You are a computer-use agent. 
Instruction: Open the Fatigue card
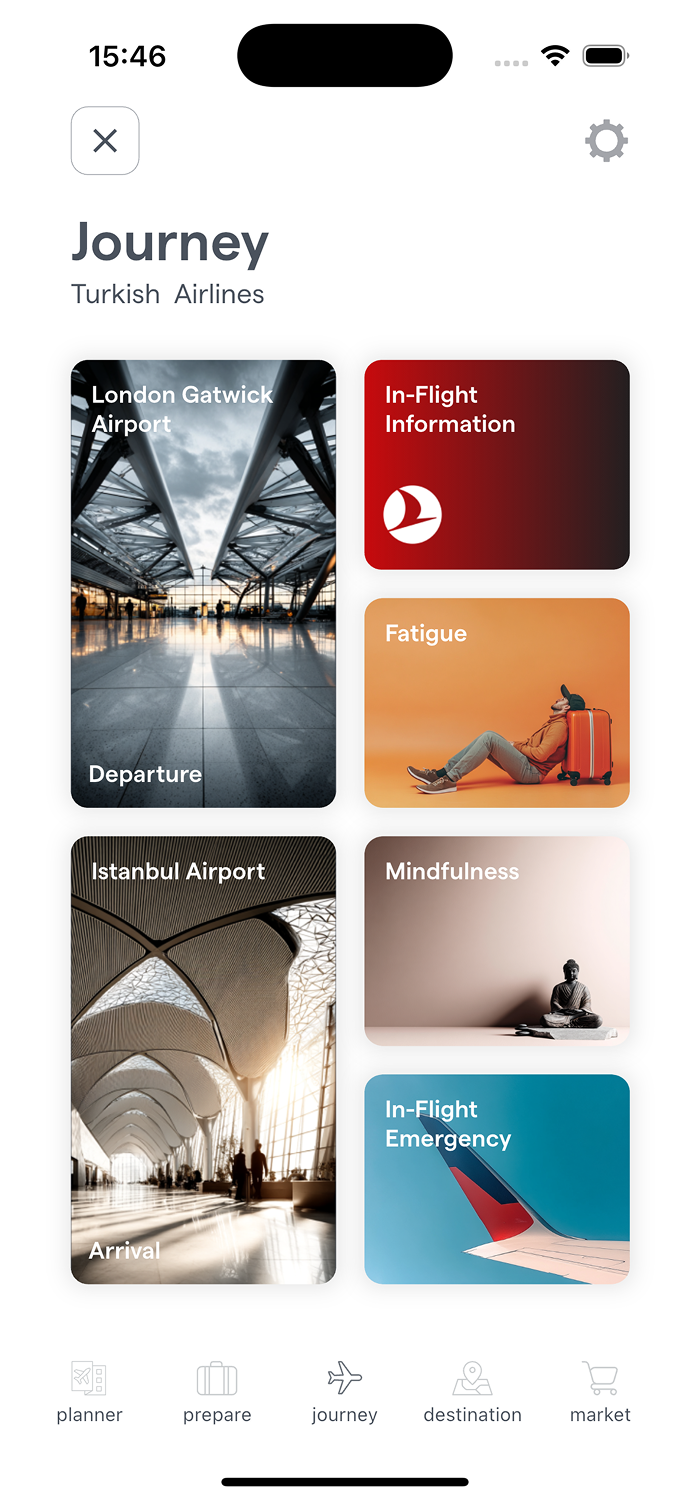(x=497, y=702)
